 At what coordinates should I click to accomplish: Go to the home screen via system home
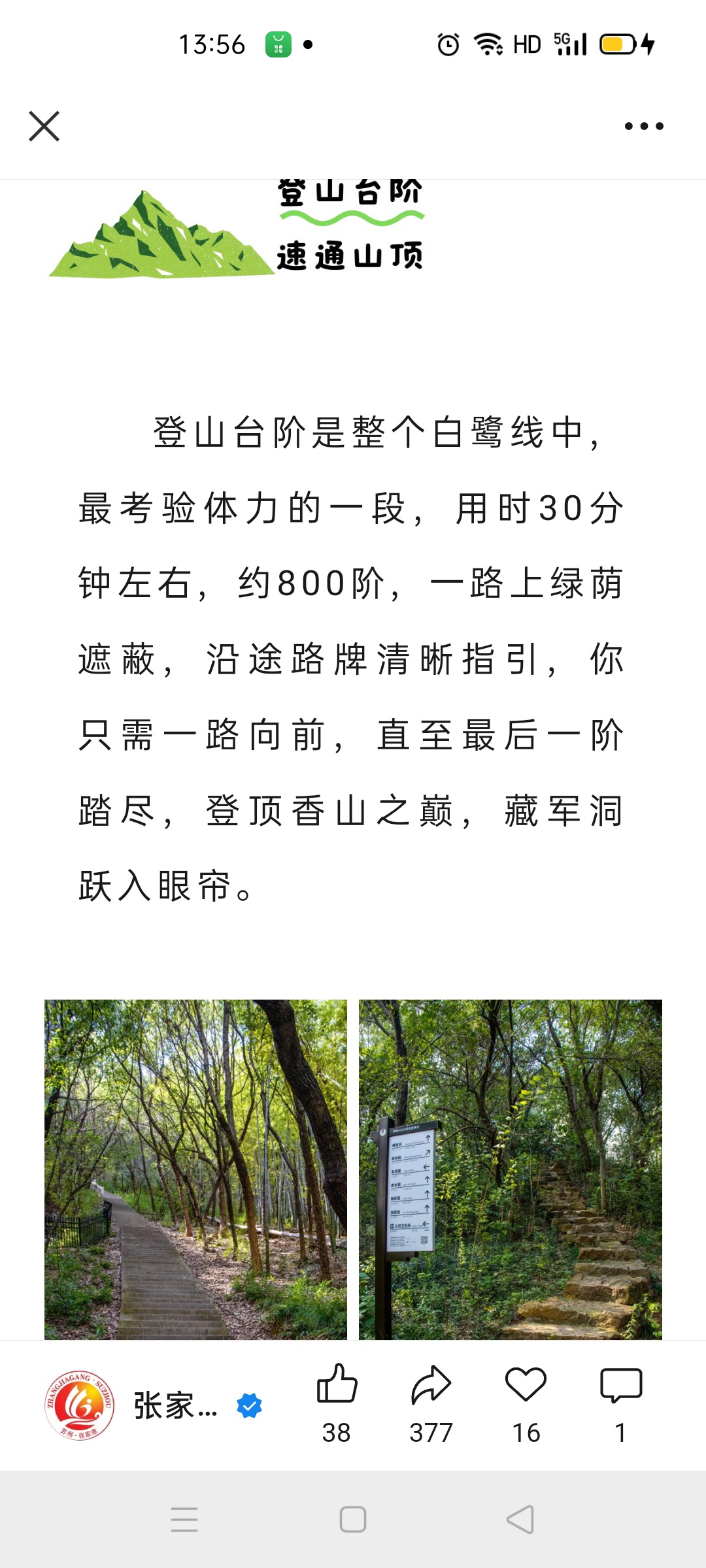pos(353,1519)
